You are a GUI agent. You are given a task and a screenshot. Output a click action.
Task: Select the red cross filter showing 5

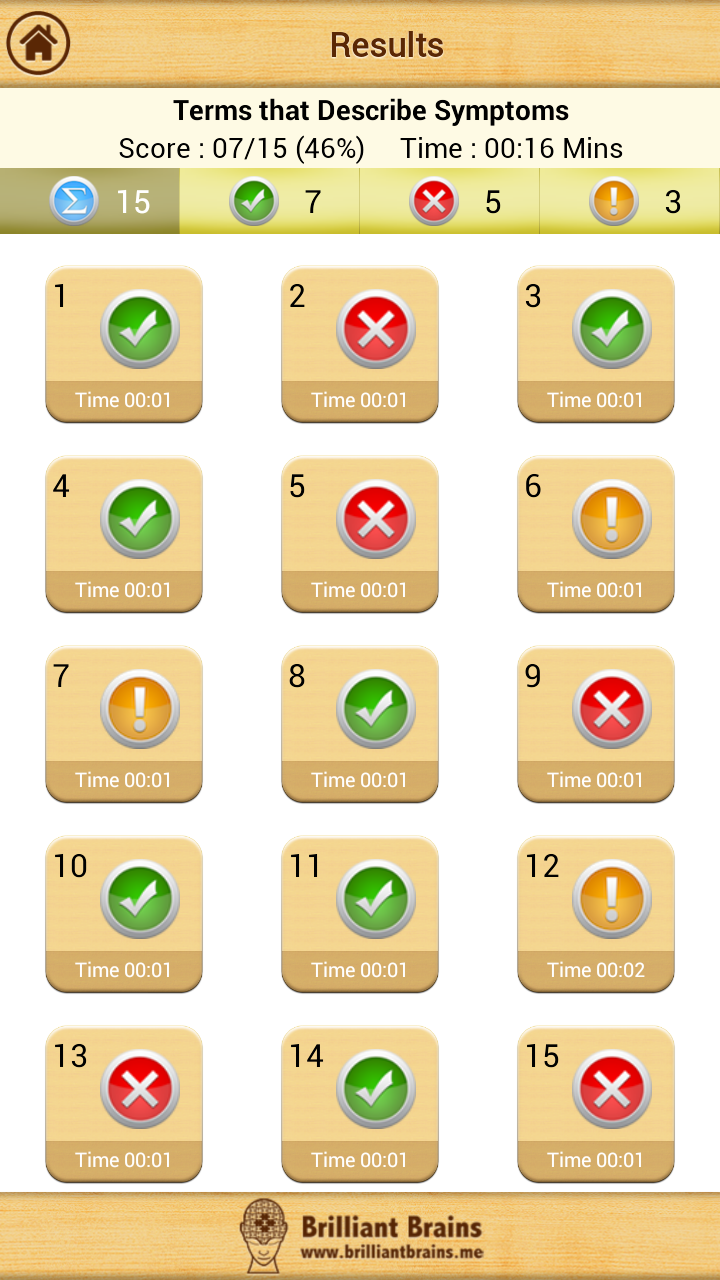tap(433, 201)
